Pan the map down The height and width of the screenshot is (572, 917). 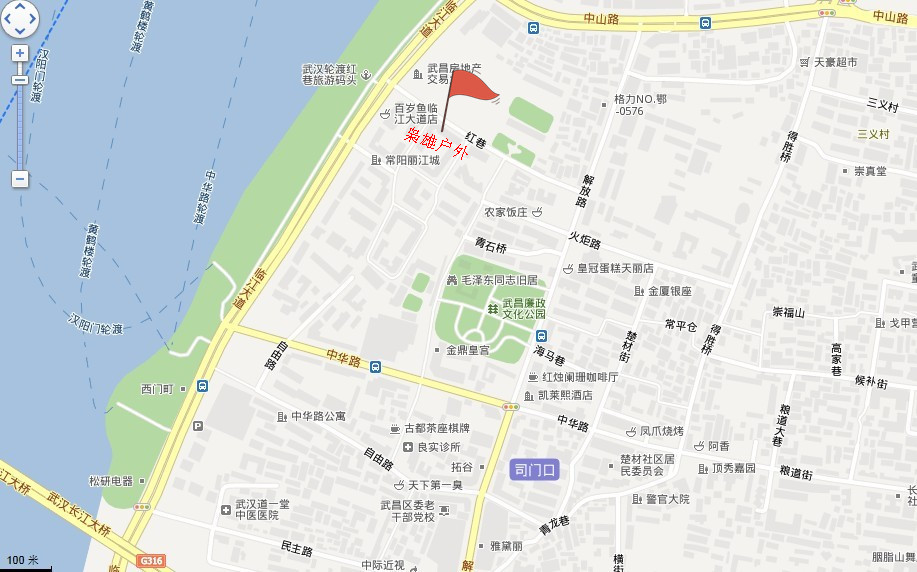click(20, 30)
